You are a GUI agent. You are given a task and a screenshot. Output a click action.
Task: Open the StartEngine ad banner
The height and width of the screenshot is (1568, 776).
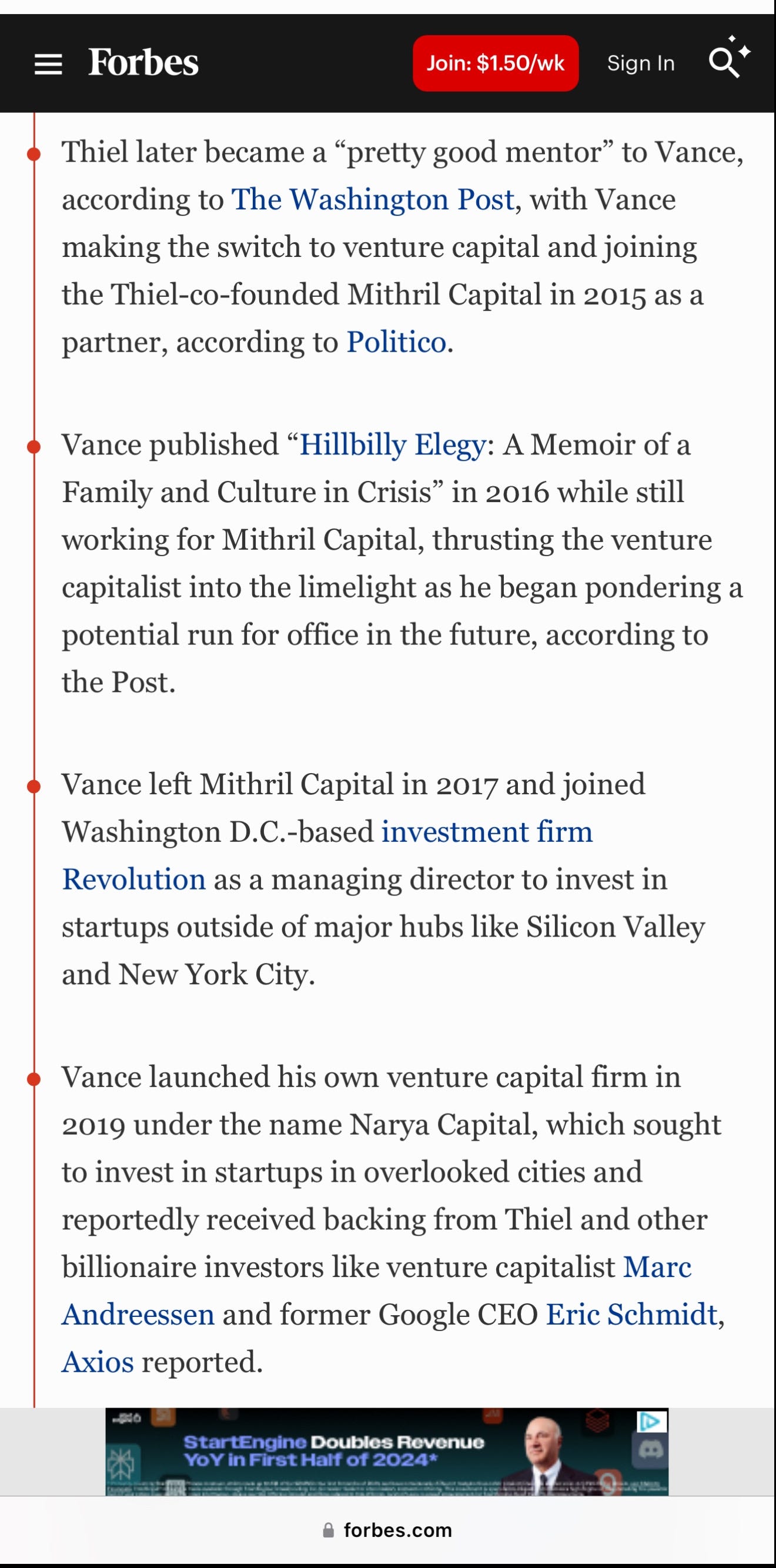[x=387, y=1452]
